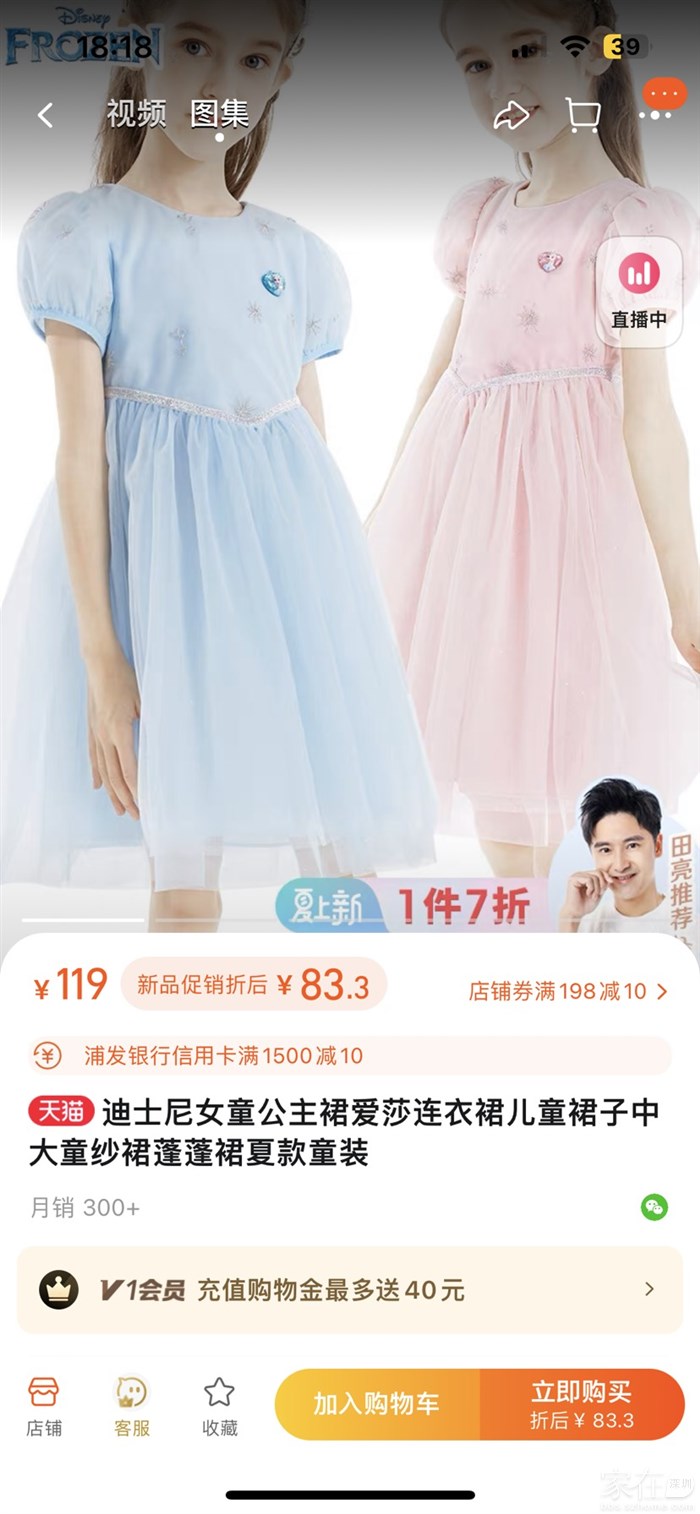Share product via WeChat icon
Image resolution: width=700 pixels, height=1514 pixels.
pyautogui.click(x=654, y=1207)
